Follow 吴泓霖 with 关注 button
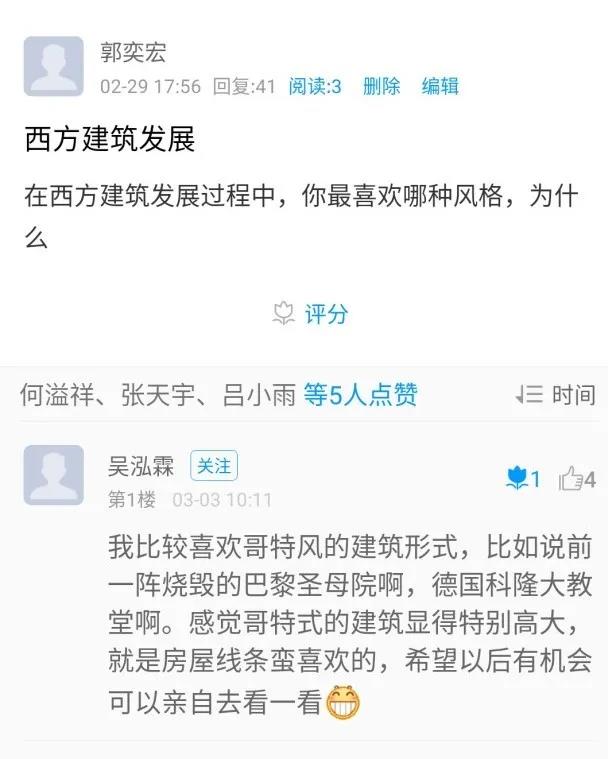Image resolution: width=608 pixels, height=759 pixels. (x=214, y=466)
